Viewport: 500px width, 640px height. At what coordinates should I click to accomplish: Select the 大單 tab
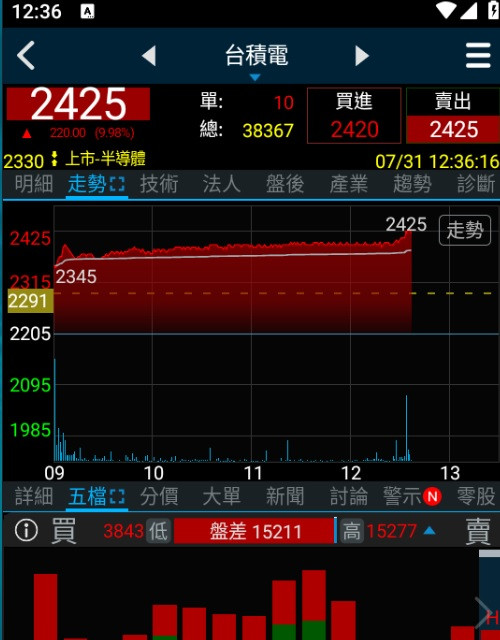click(222, 496)
